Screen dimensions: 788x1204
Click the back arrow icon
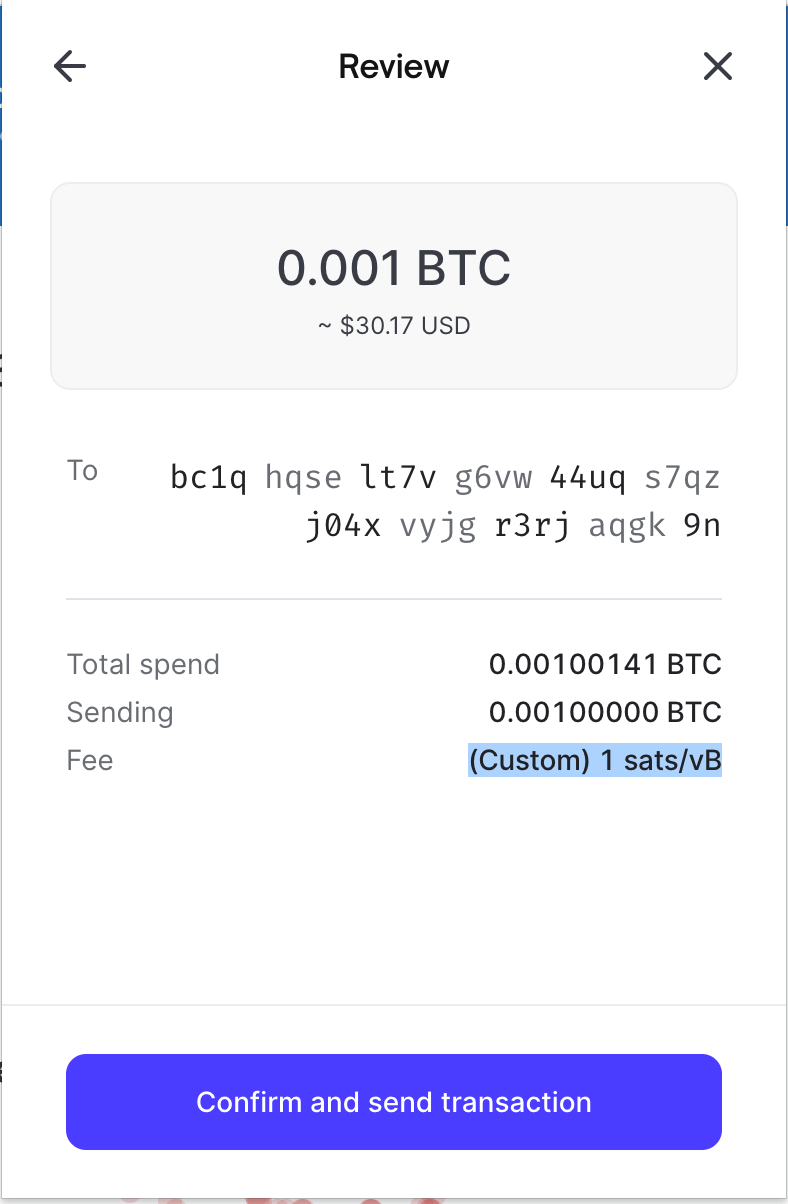pyautogui.click(x=69, y=66)
